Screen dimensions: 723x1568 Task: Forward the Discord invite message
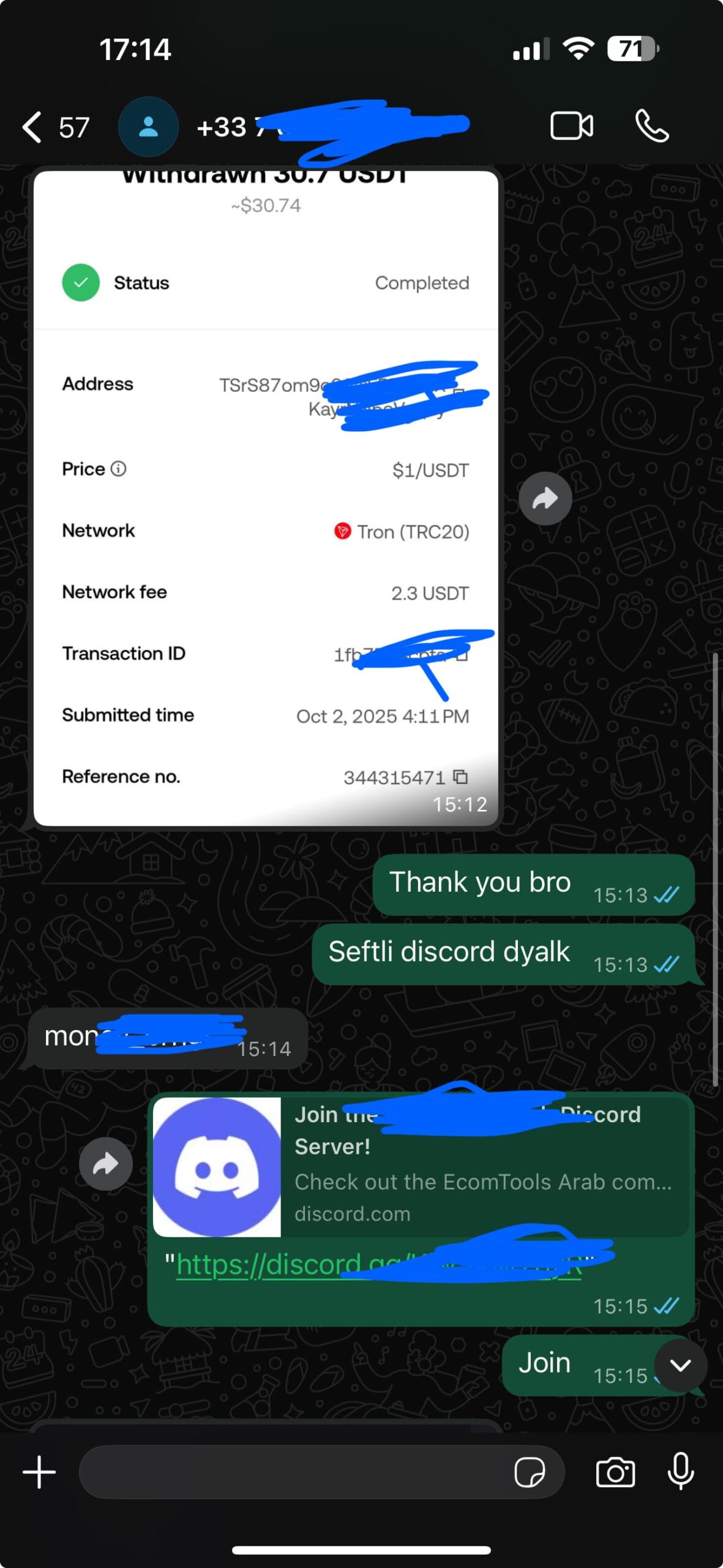[106, 1164]
